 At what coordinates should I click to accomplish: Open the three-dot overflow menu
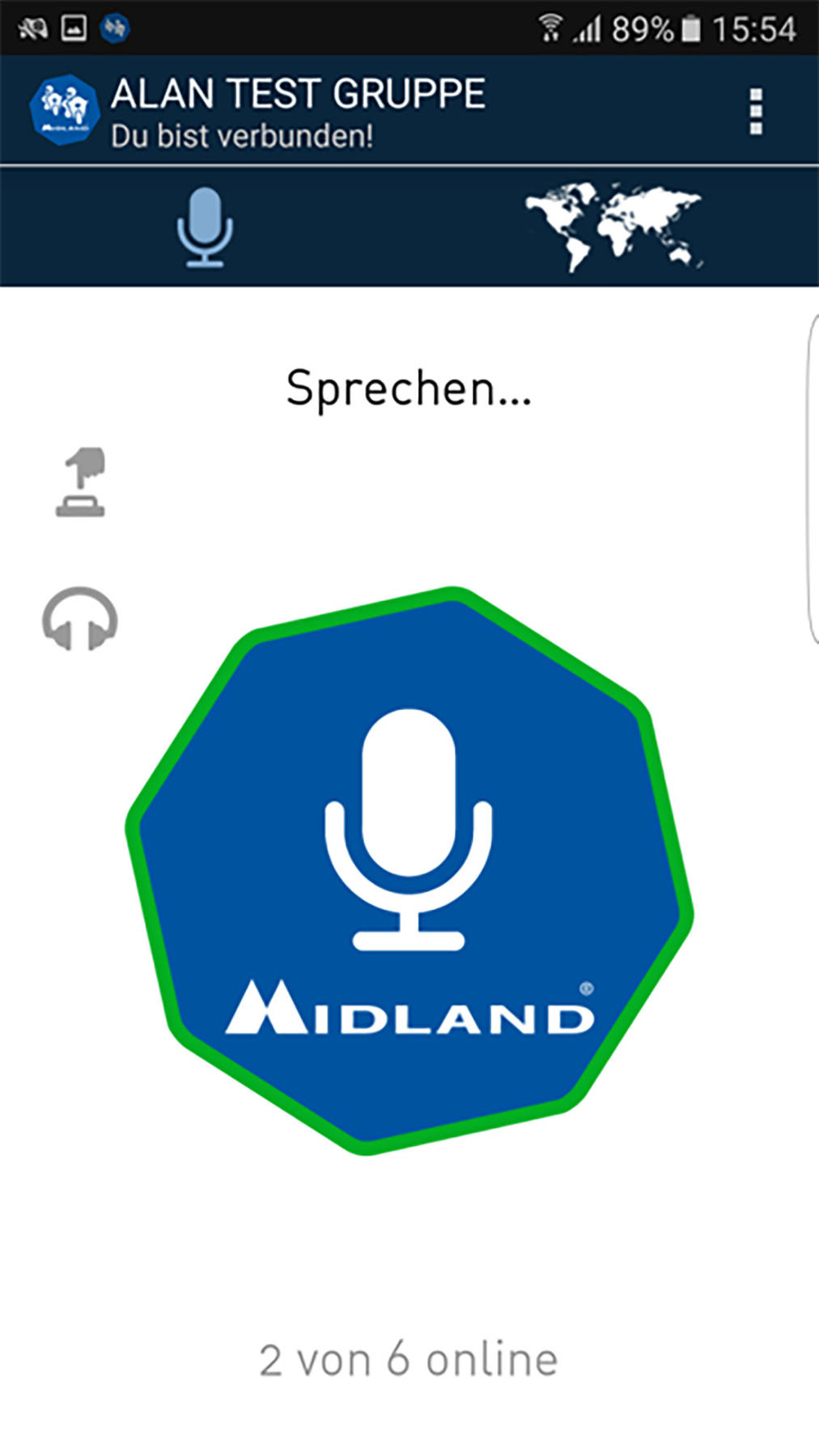[756, 112]
